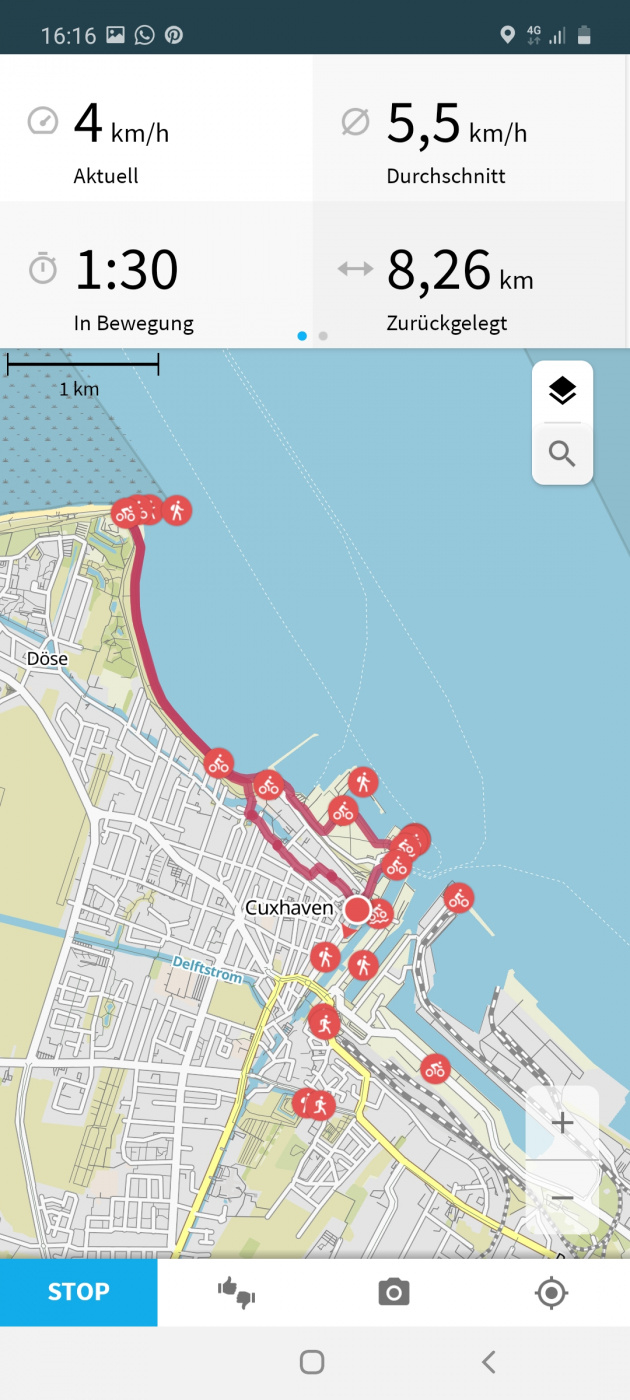Go to home screen via system button
Image resolution: width=630 pixels, height=1400 pixels.
[x=312, y=1362]
